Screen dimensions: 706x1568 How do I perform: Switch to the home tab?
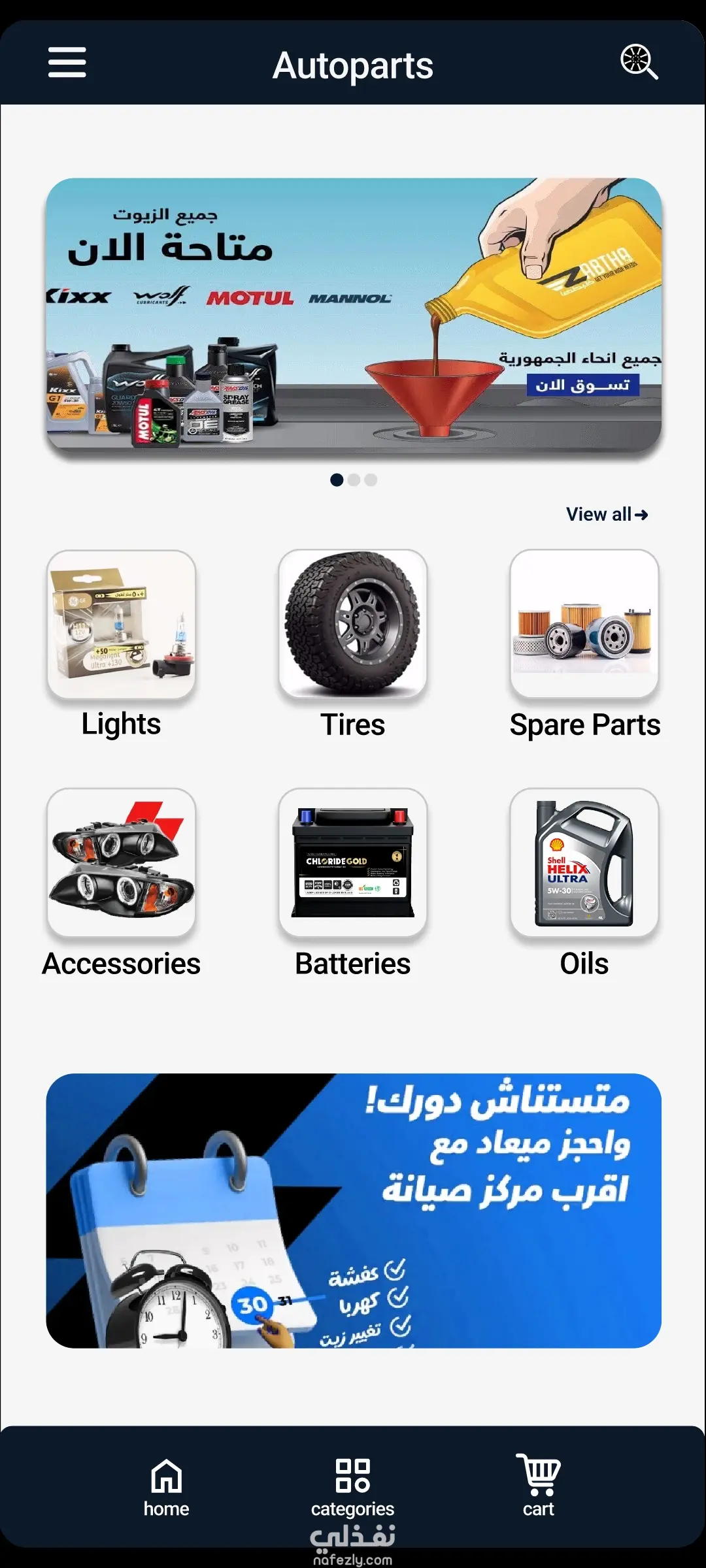[166, 1488]
